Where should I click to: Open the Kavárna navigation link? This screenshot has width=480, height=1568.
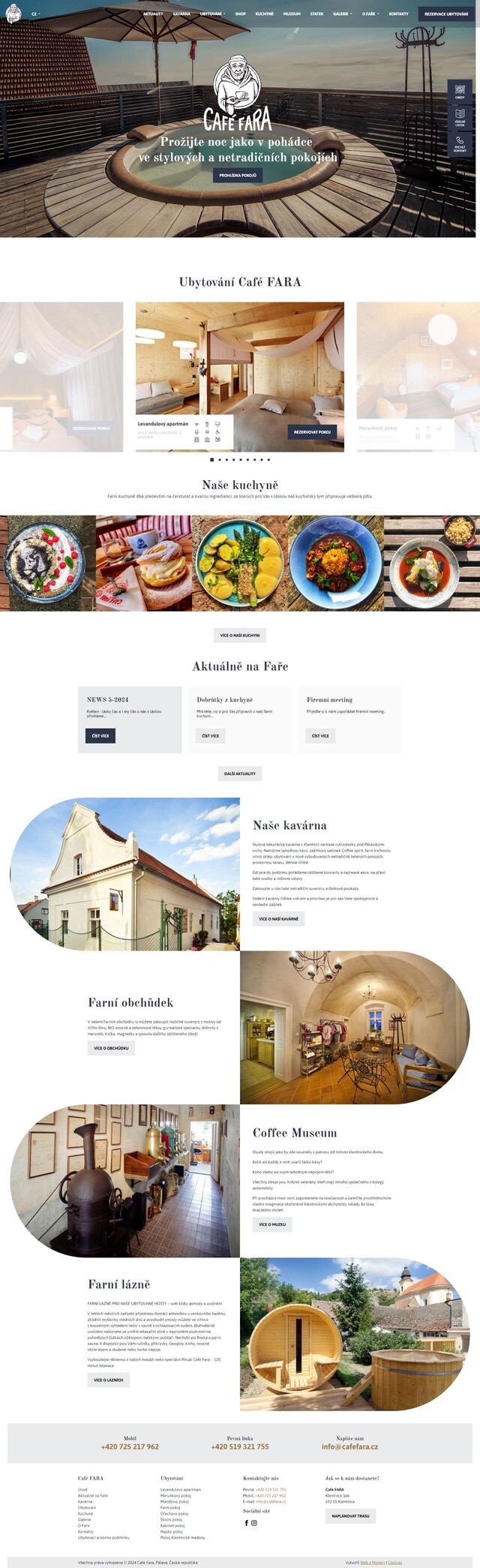(181, 14)
